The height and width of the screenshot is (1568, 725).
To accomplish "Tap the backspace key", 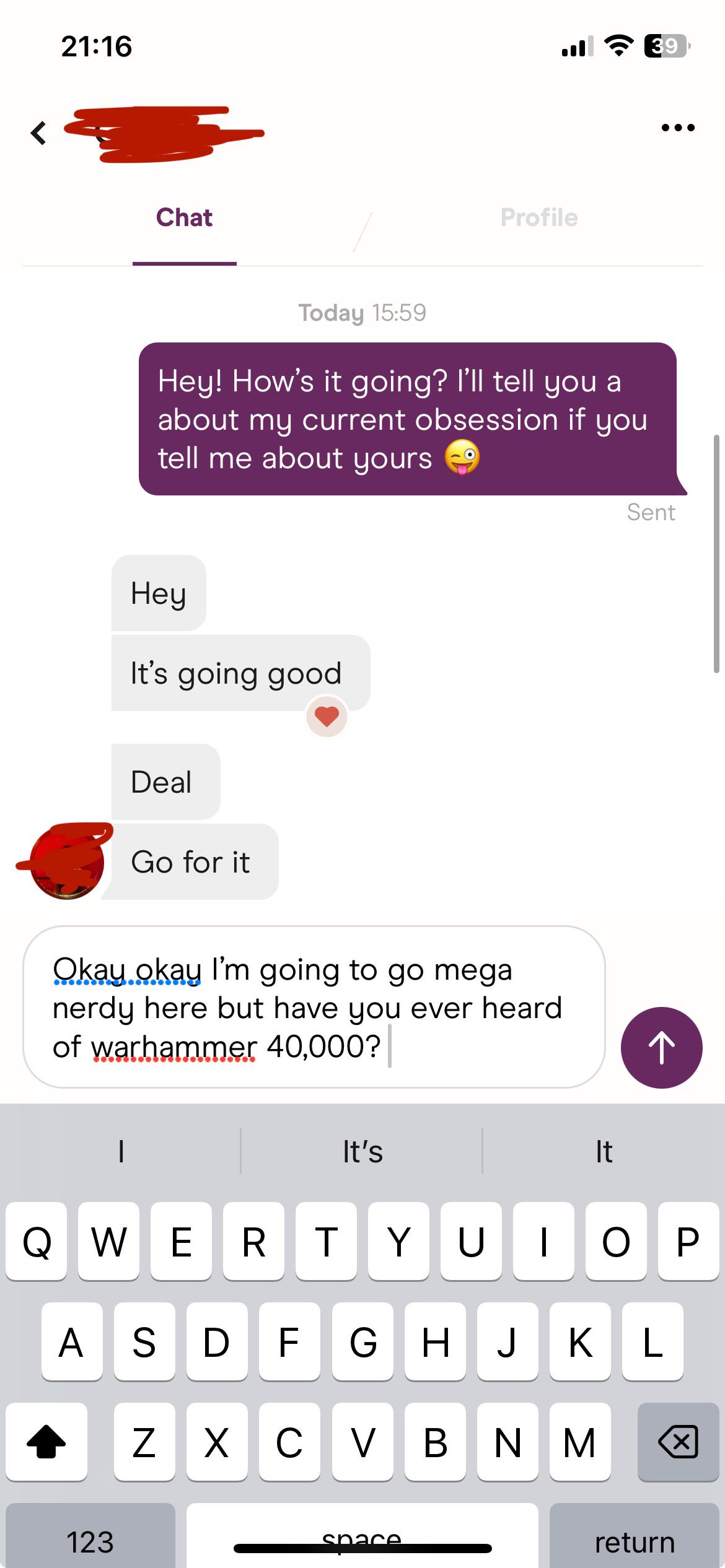I will pos(678,1442).
